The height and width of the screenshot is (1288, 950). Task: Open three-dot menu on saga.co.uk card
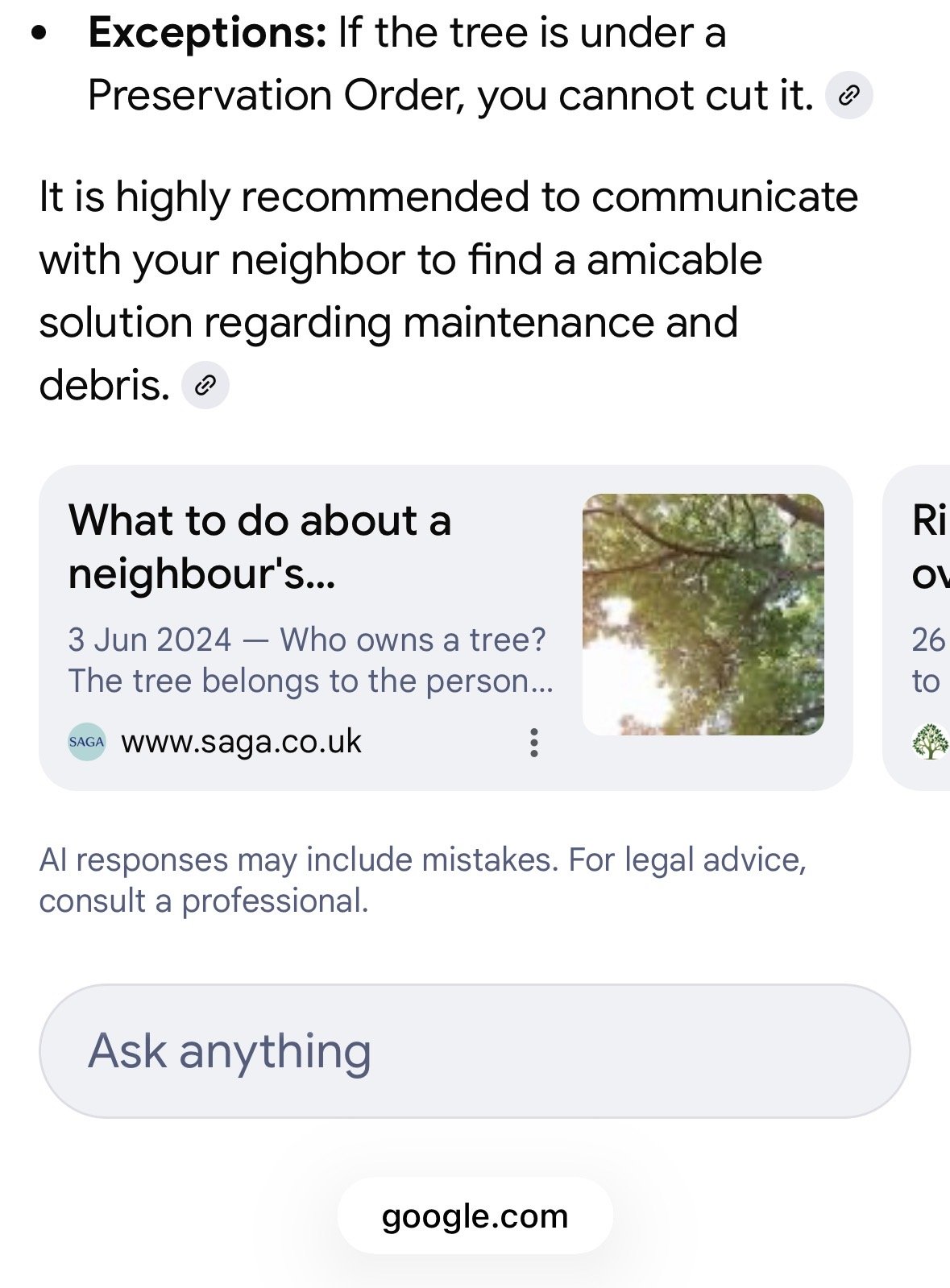pos(533,742)
